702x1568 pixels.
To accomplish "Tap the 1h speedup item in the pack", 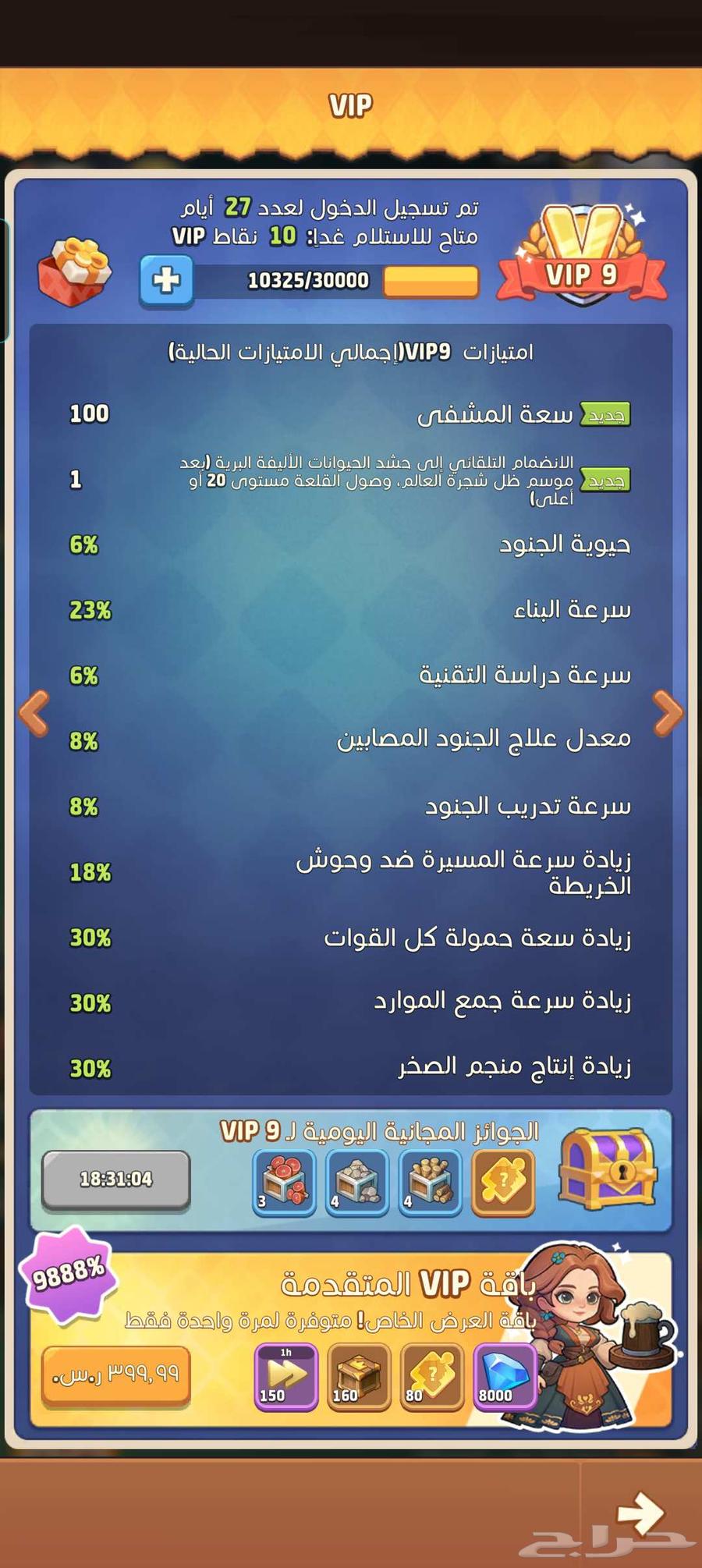I will [x=285, y=1378].
